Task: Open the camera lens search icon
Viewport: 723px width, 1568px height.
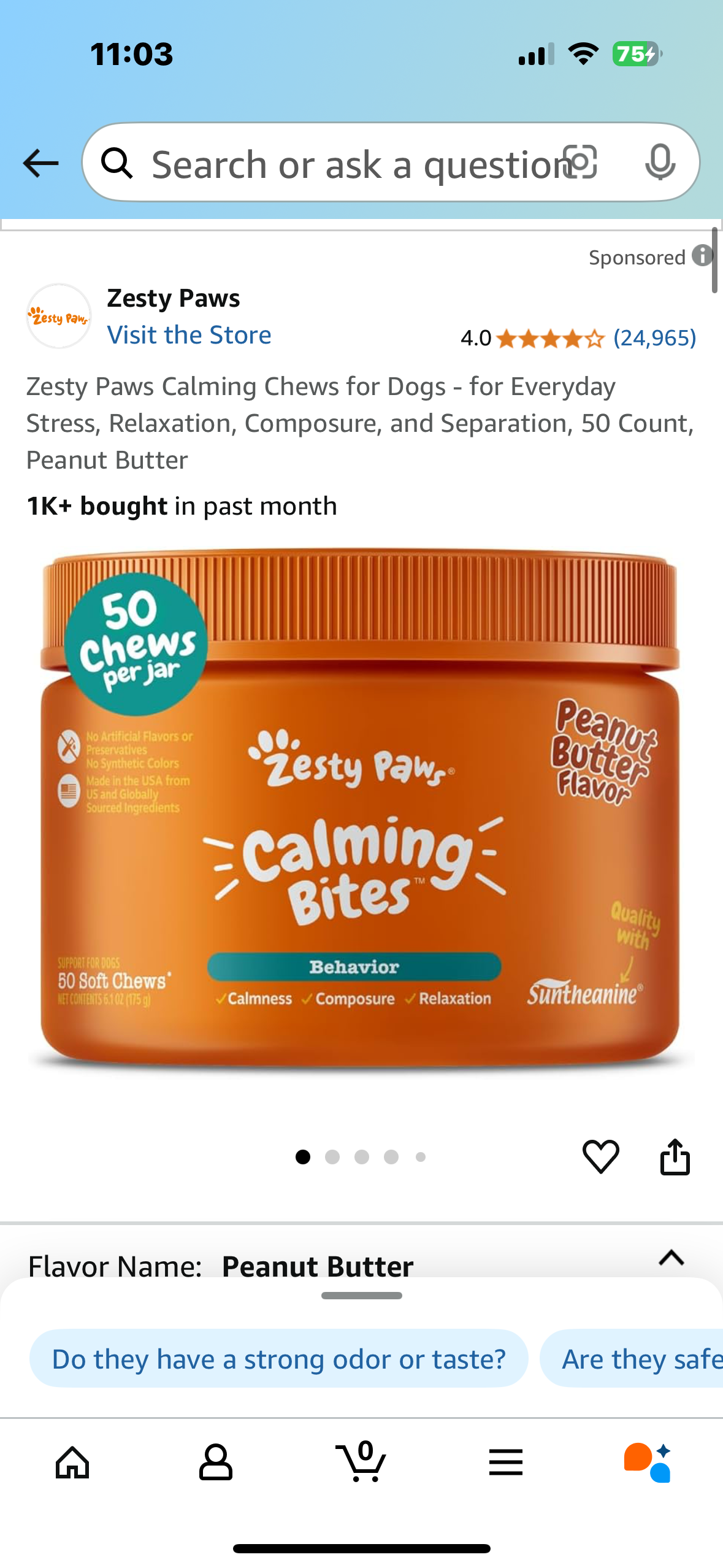Action: point(580,162)
